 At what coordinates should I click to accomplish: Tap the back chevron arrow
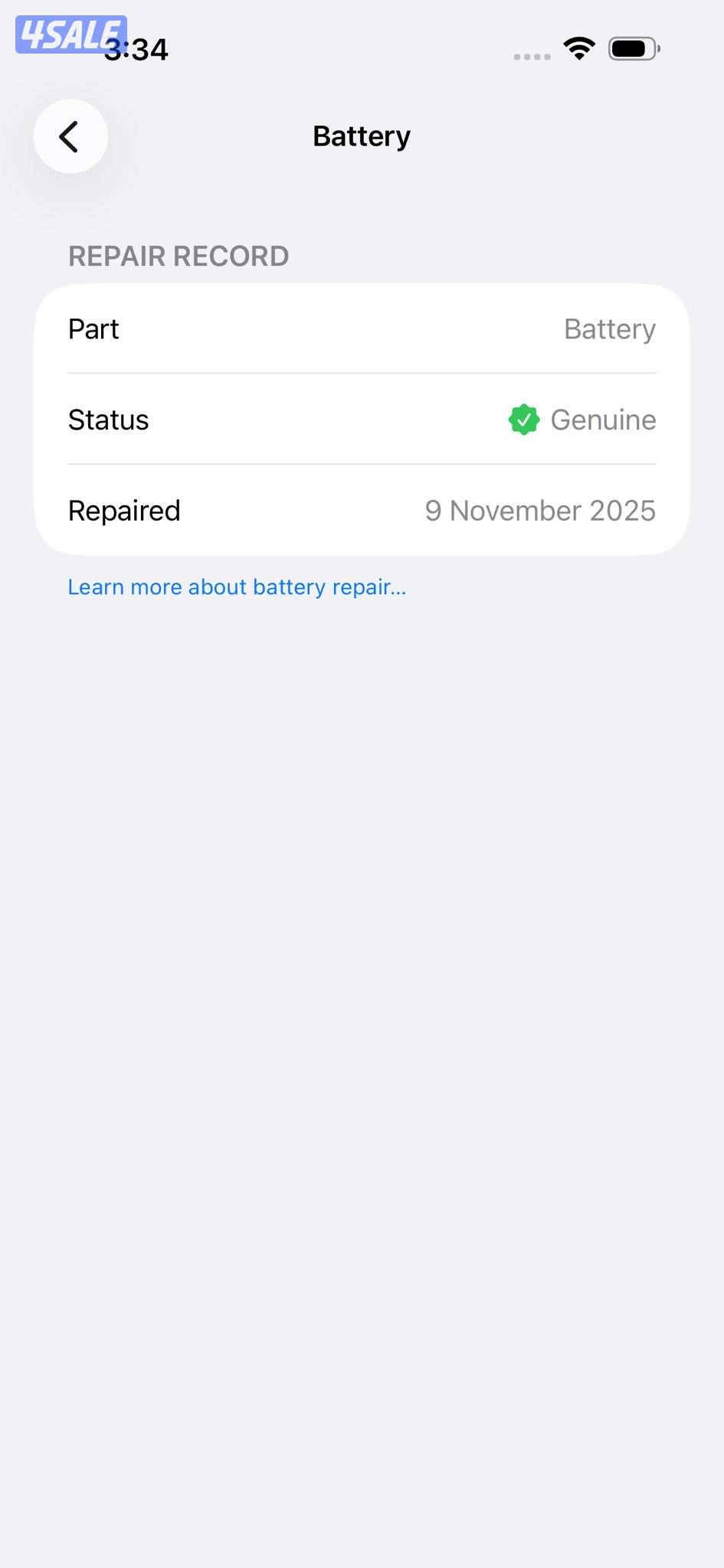click(x=70, y=136)
